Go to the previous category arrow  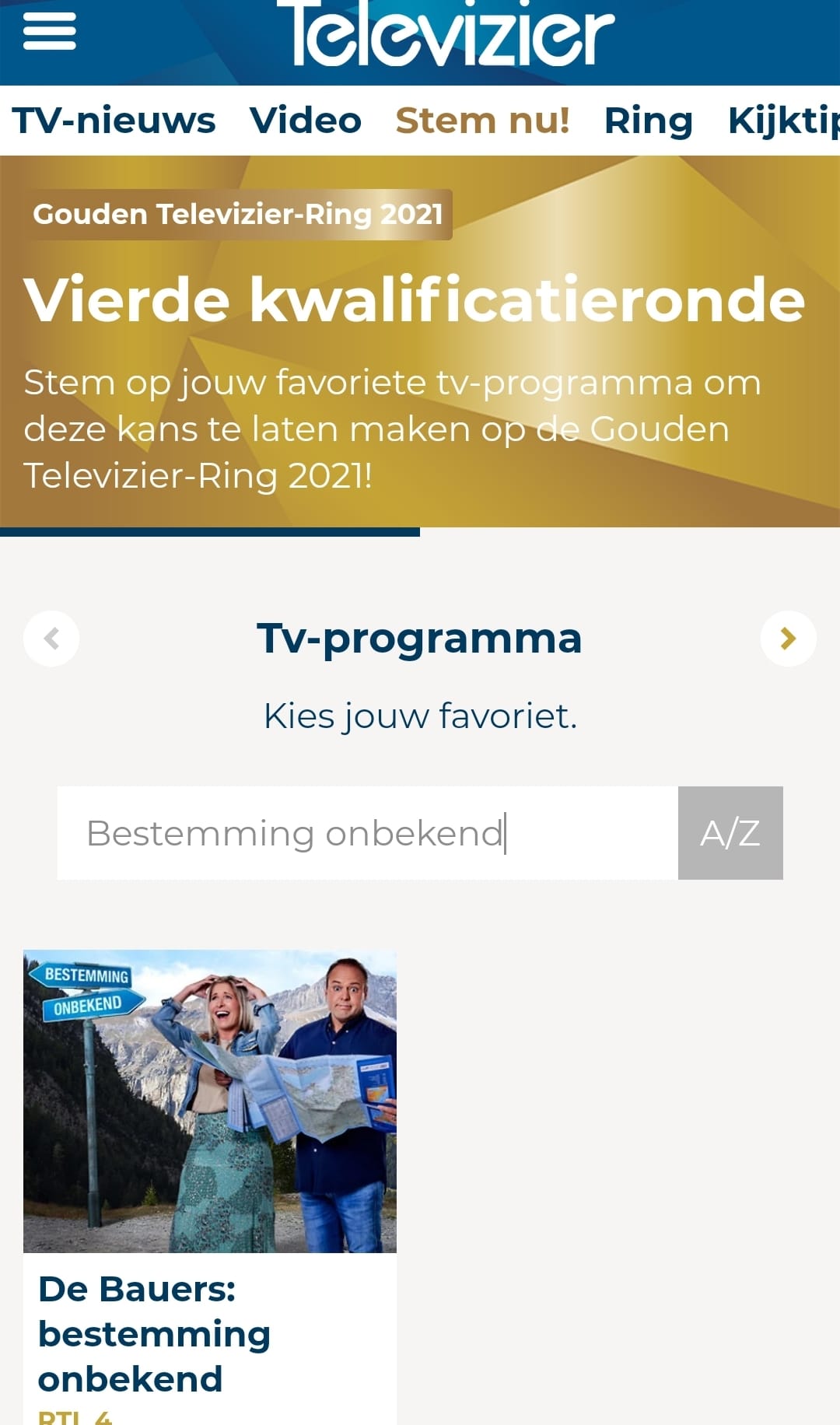coord(51,639)
